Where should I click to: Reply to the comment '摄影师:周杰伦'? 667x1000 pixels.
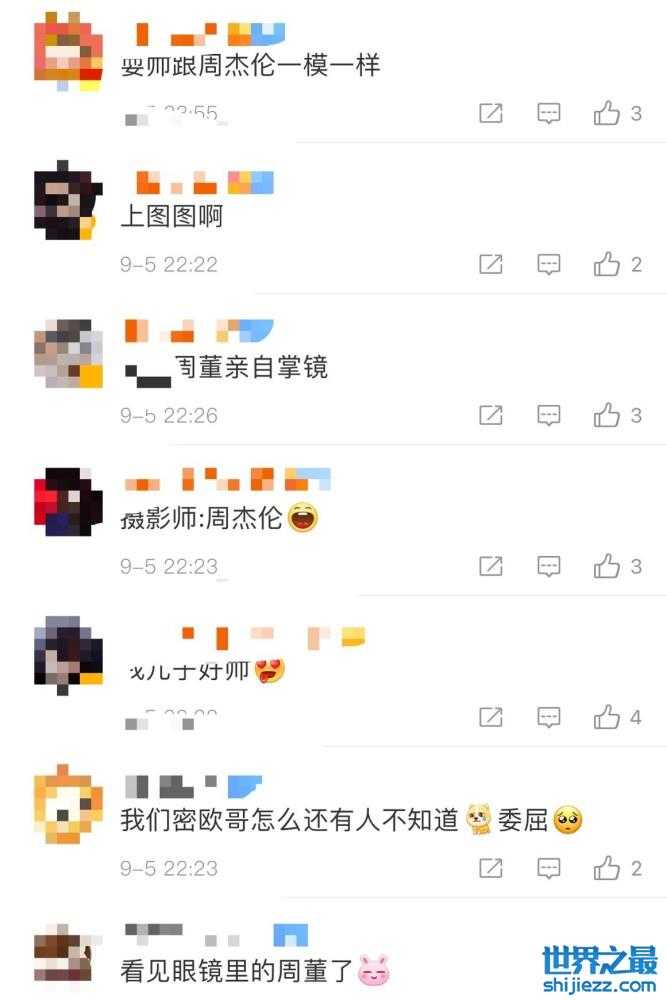pyautogui.click(x=549, y=566)
